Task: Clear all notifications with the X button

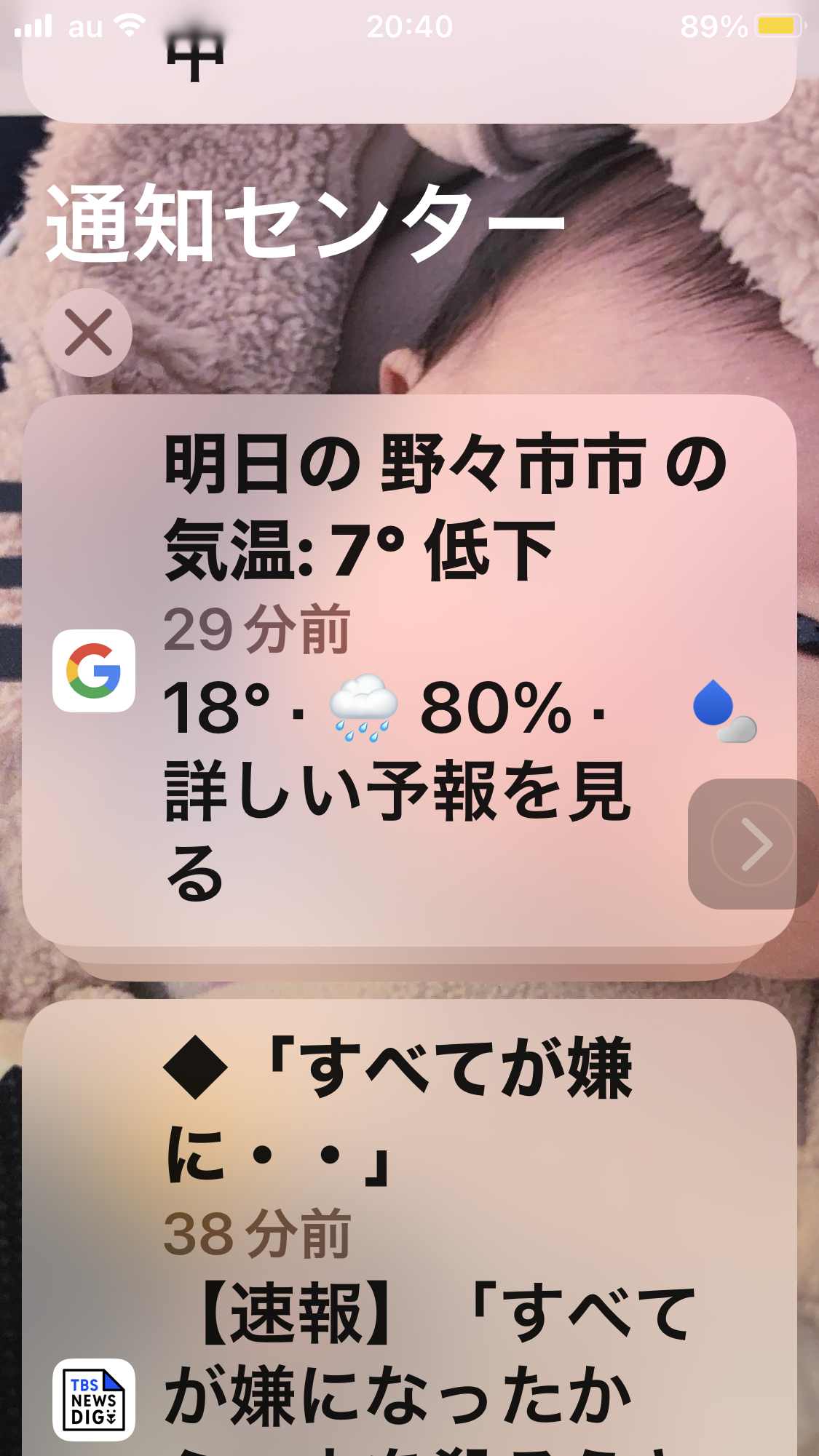Action: pyautogui.click(x=88, y=333)
